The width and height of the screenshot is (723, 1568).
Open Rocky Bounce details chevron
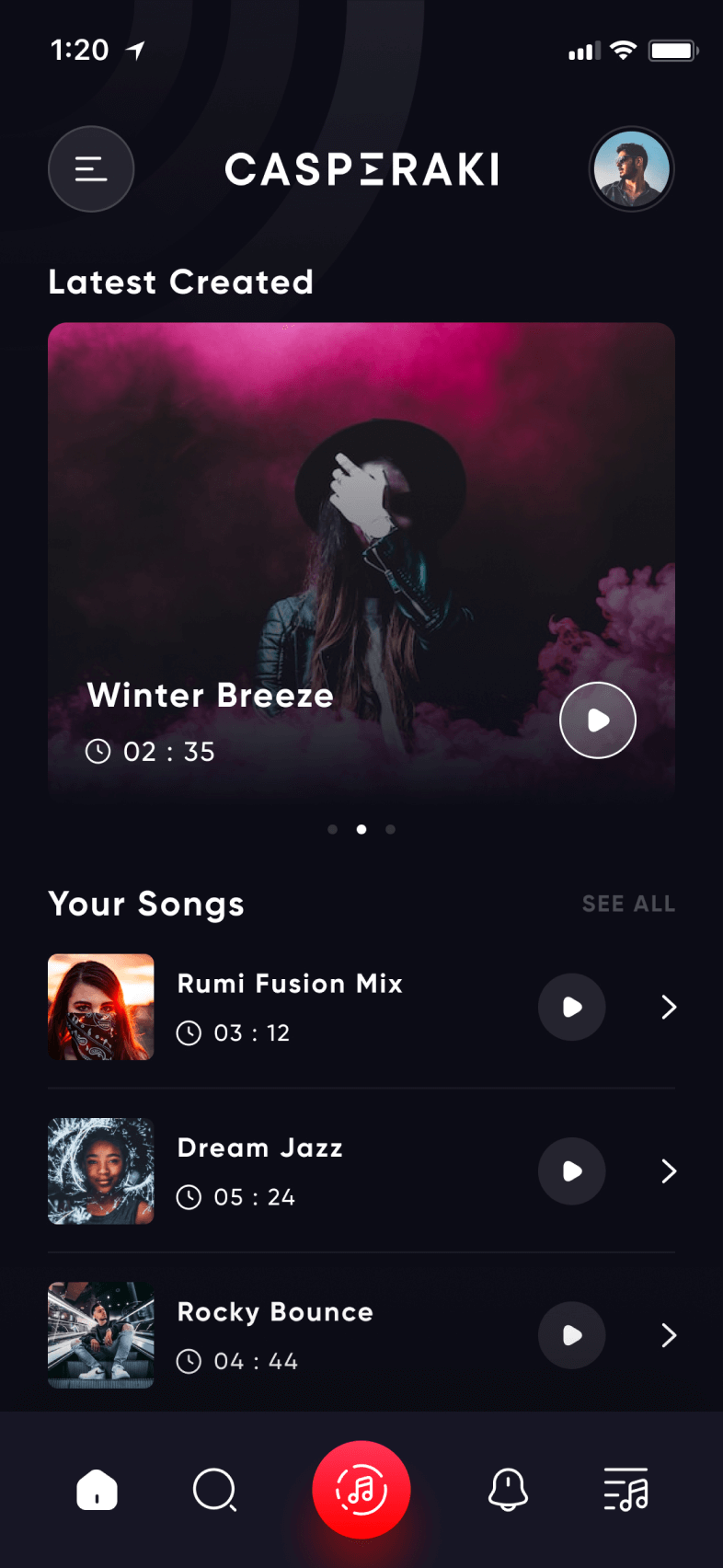coord(669,1335)
